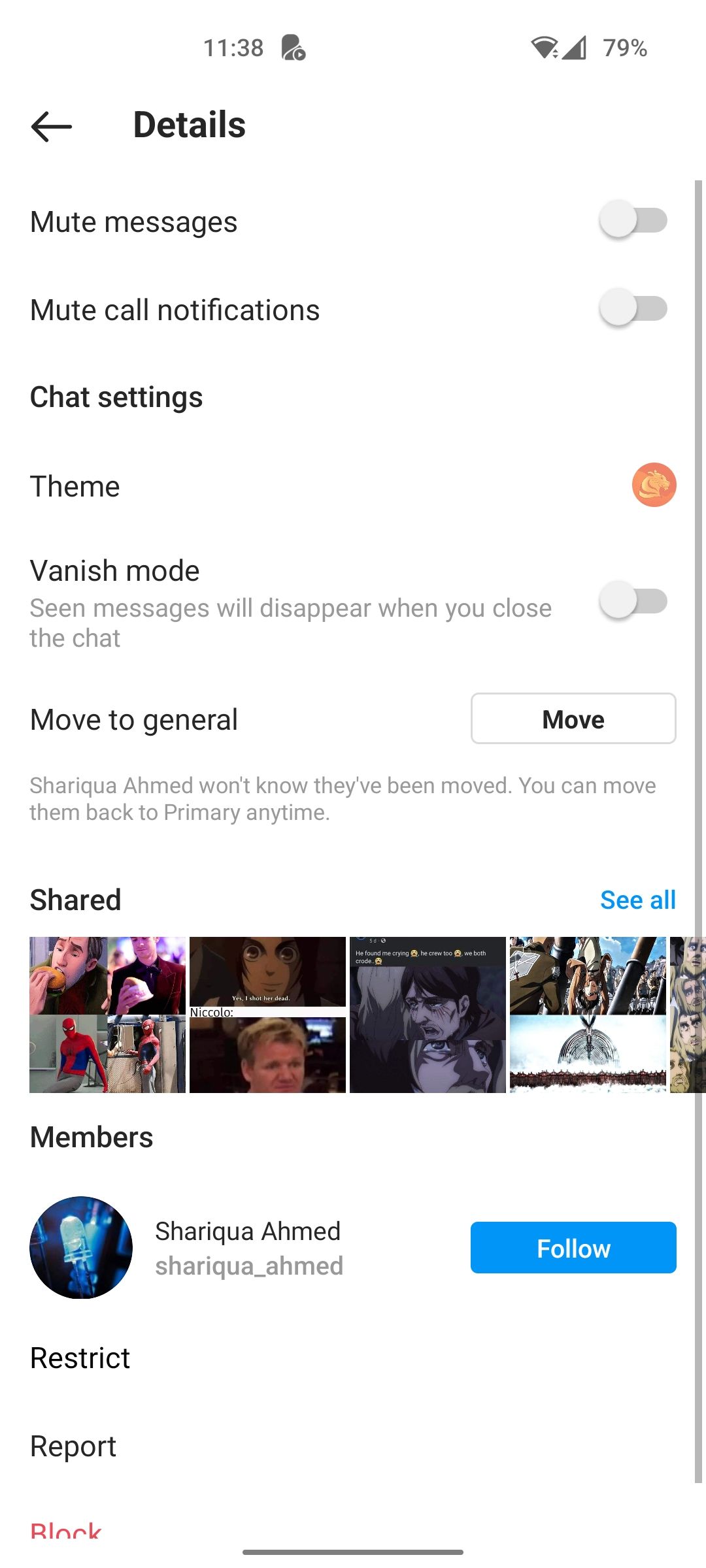Open the chat Theme setting
The height and width of the screenshot is (1568, 706).
(654, 485)
